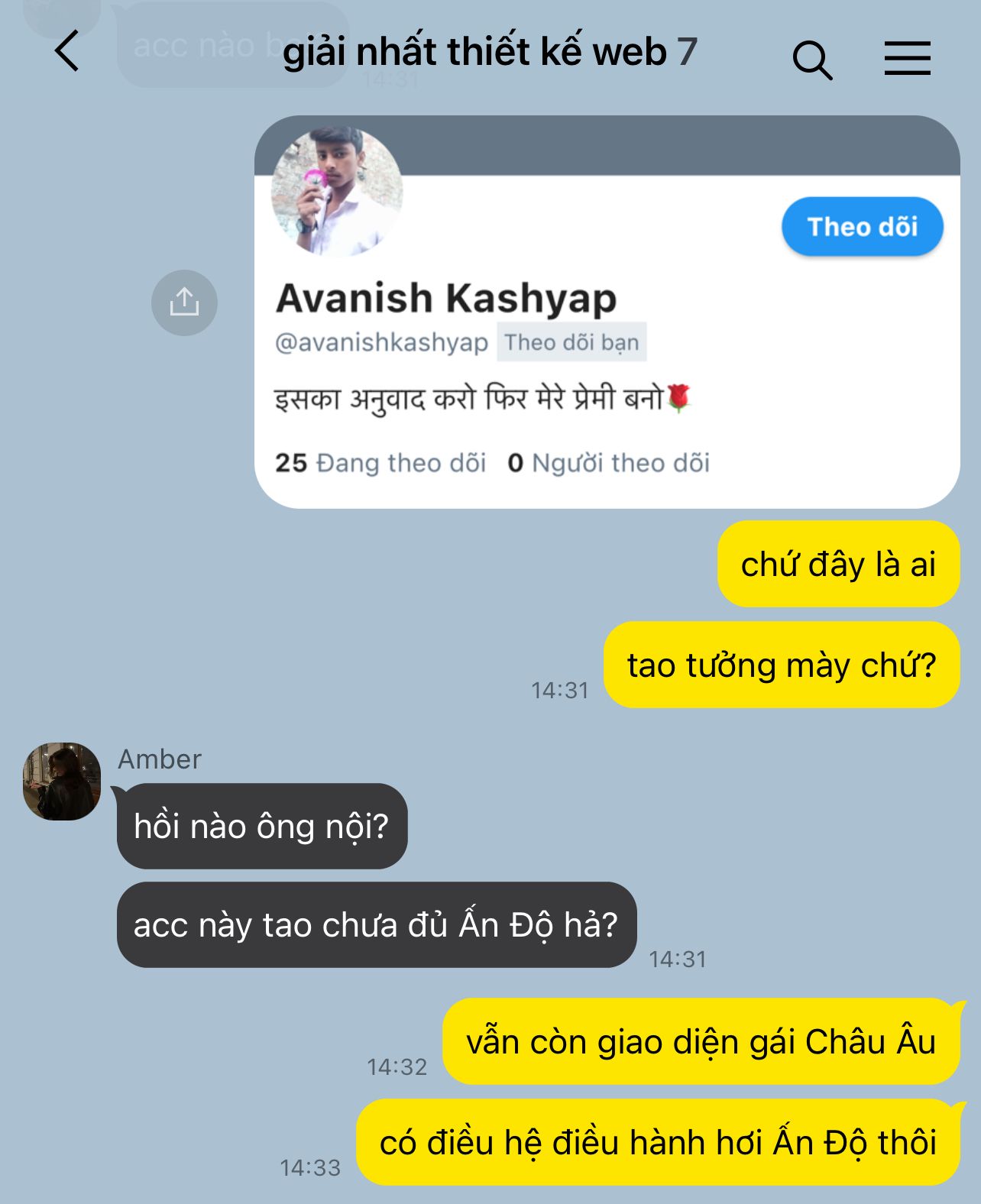Share the Avanish Kashyap profile image

point(184,303)
